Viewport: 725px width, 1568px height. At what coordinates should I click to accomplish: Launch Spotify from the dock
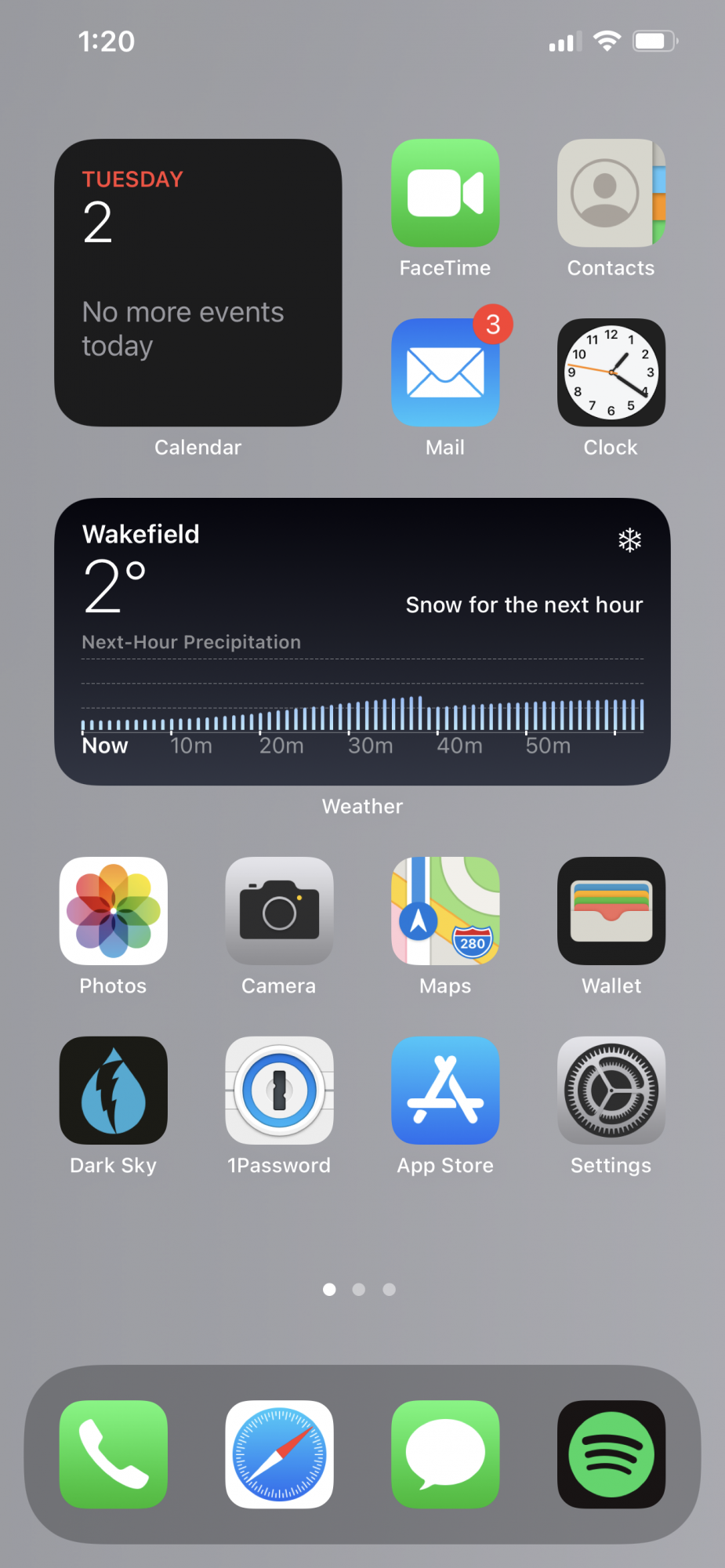(x=611, y=1454)
